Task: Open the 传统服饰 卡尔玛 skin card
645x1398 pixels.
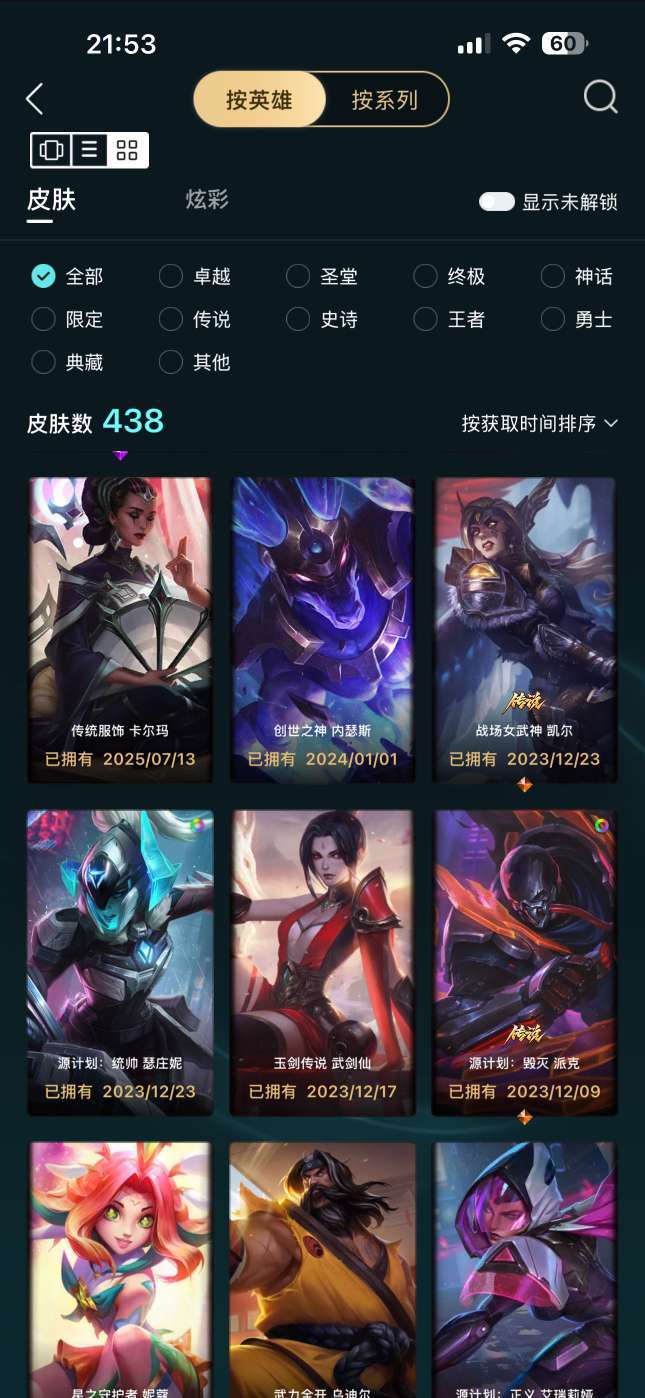Action: point(120,628)
